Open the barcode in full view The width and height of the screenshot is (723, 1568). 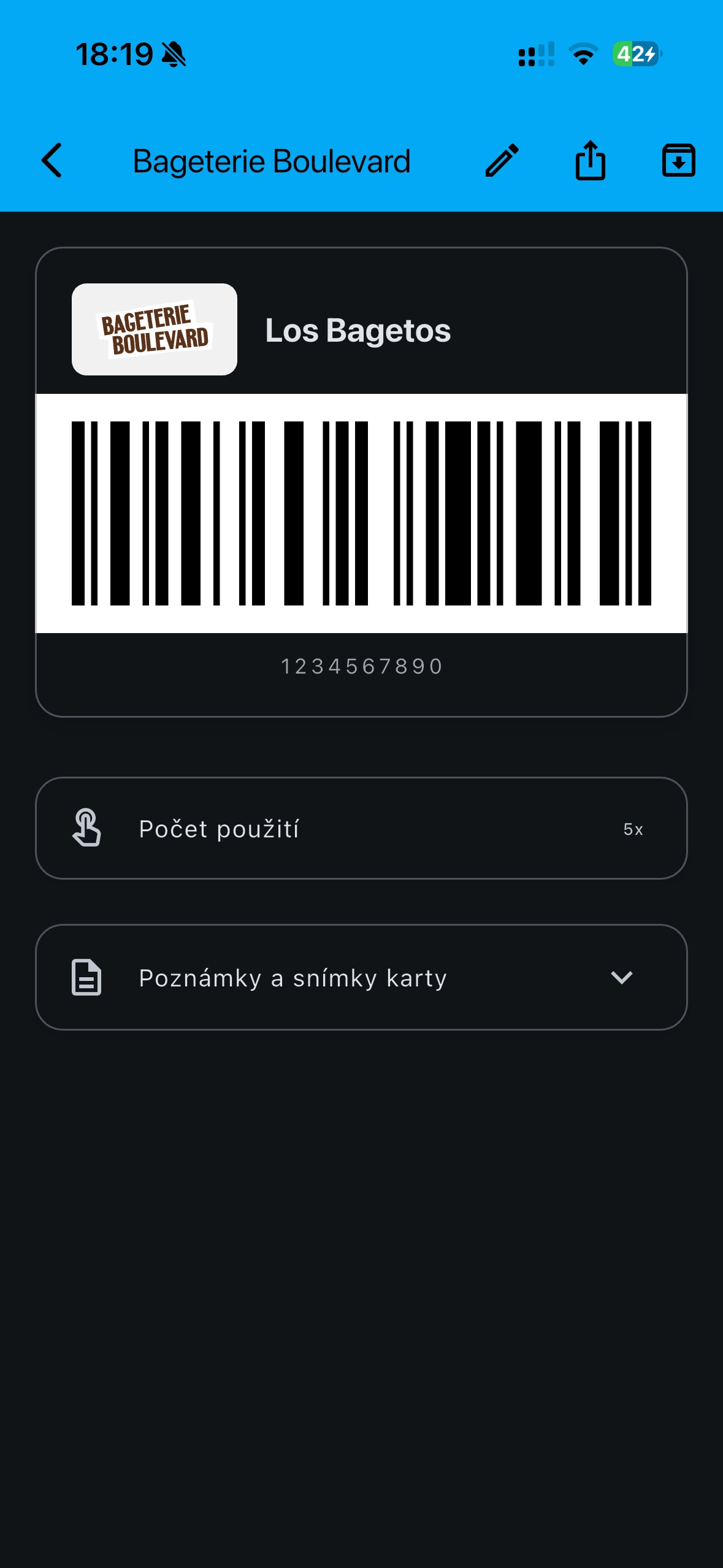pos(361,513)
